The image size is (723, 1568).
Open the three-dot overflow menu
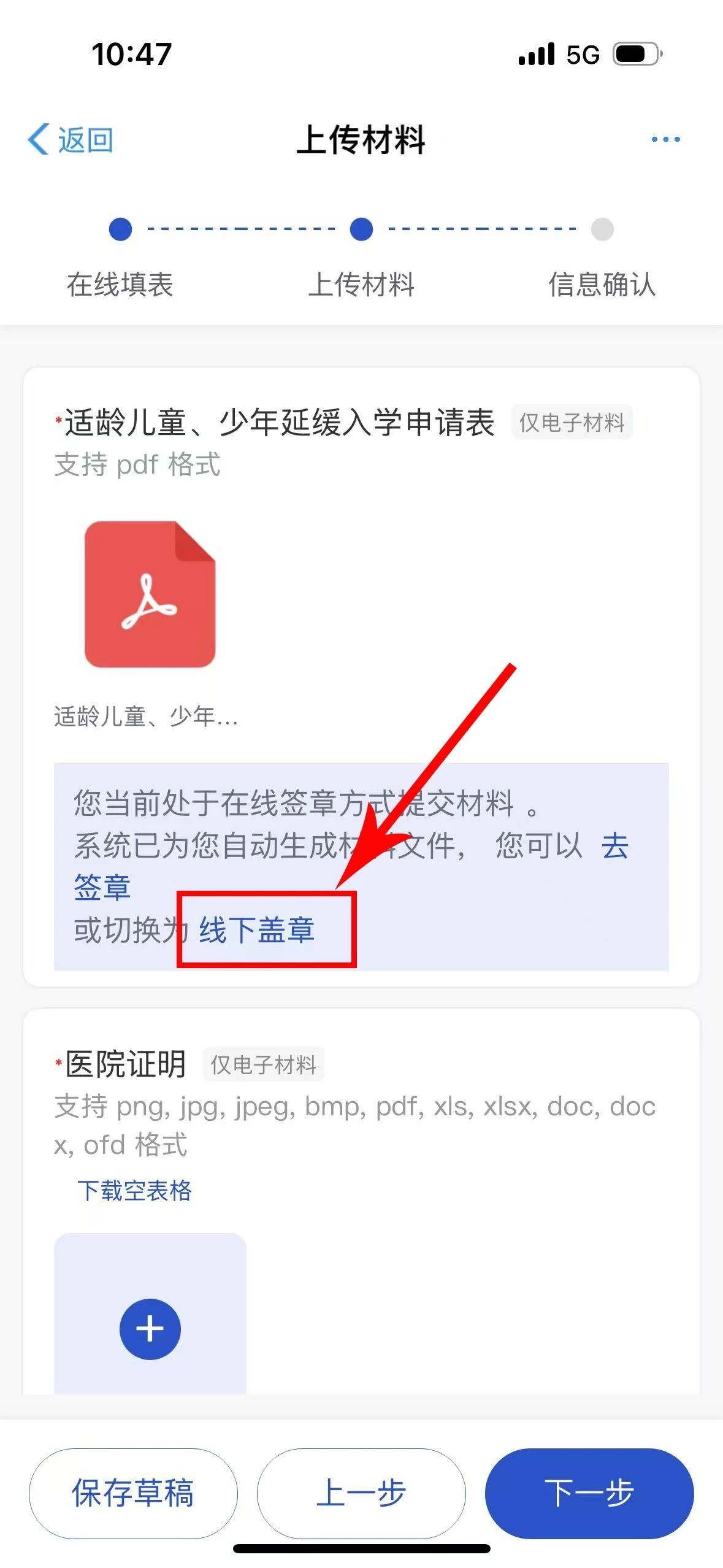[x=665, y=140]
